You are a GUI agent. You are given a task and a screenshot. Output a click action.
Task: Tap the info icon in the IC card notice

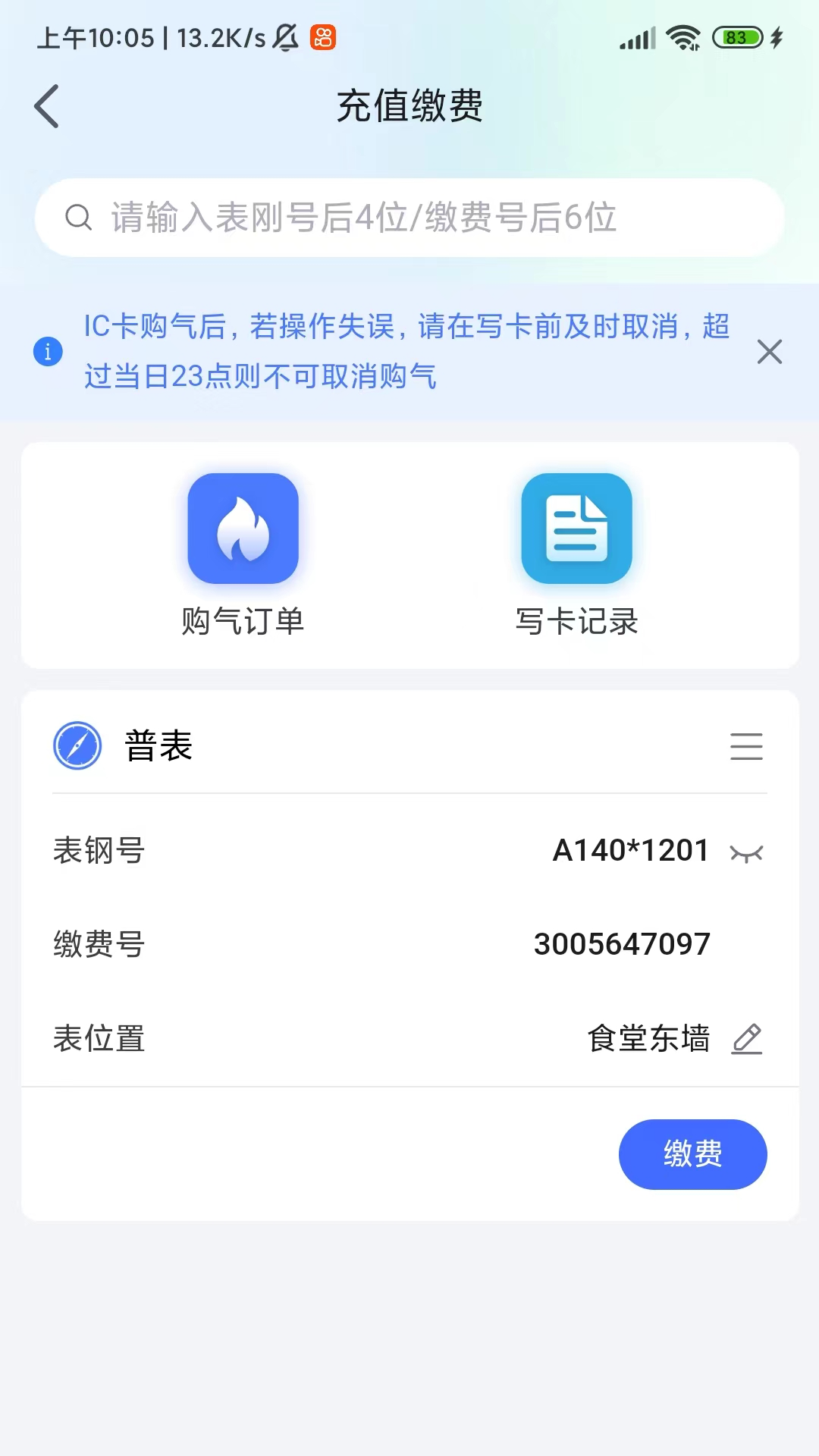point(48,351)
